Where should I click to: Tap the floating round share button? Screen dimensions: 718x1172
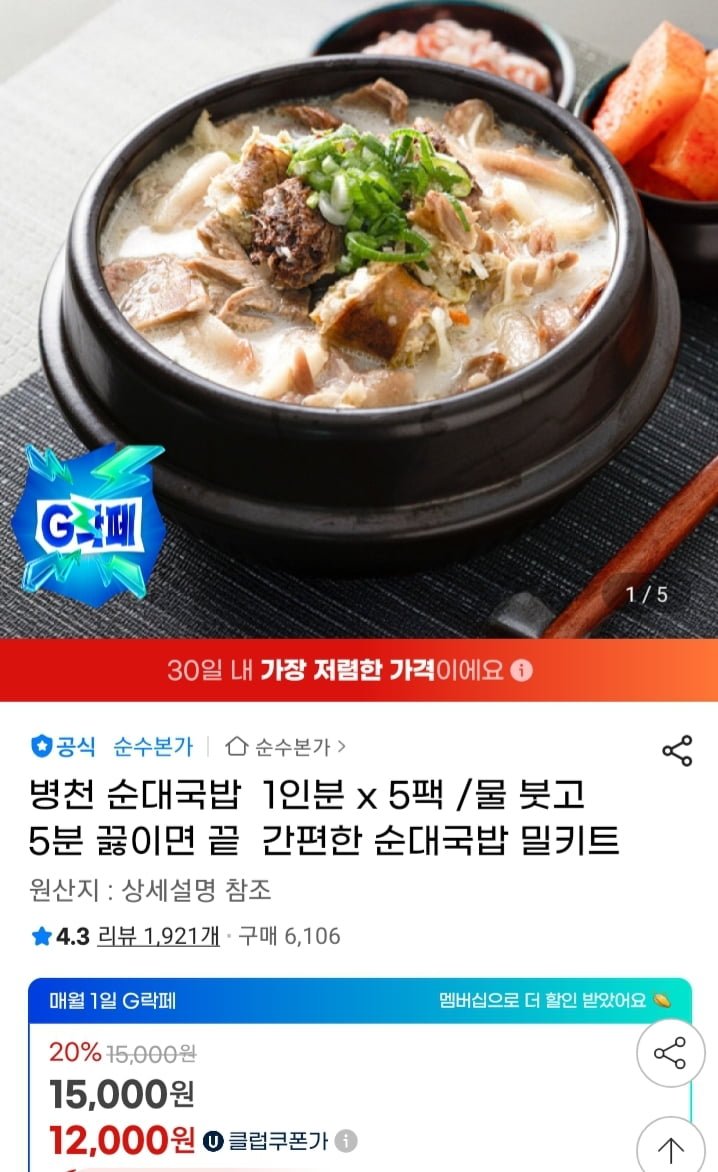coord(670,1052)
